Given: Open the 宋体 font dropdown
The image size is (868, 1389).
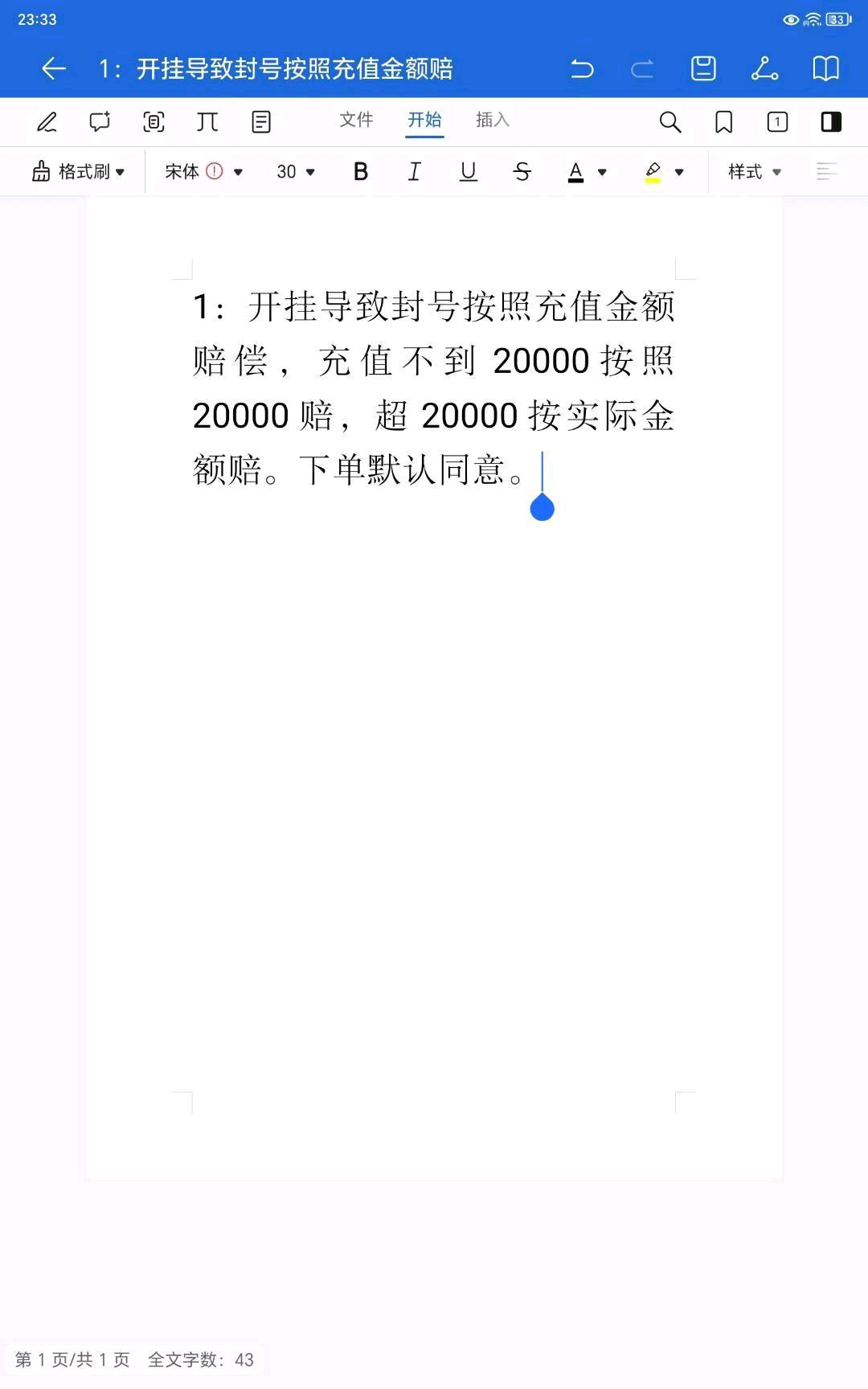Looking at the screenshot, I should (x=203, y=171).
